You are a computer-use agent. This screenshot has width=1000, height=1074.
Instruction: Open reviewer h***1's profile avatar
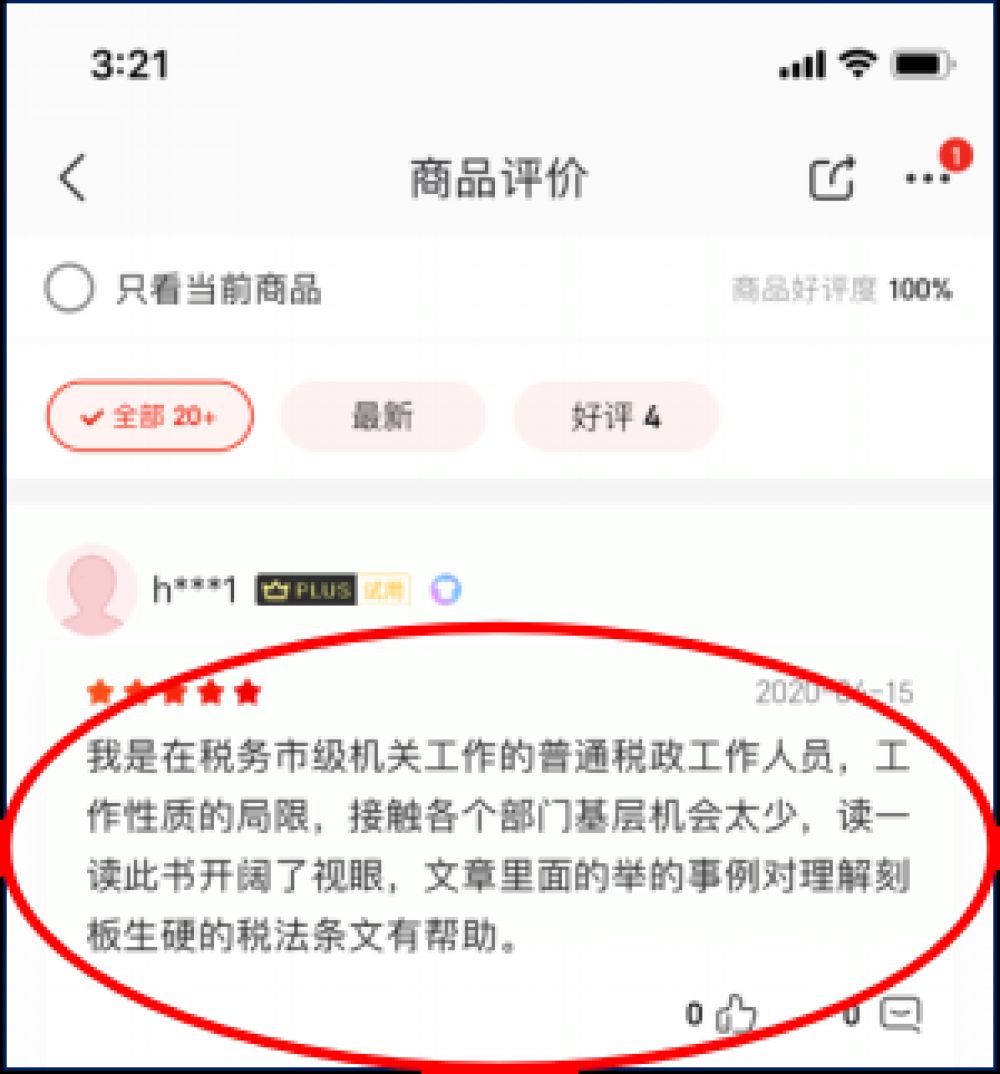click(x=92, y=590)
